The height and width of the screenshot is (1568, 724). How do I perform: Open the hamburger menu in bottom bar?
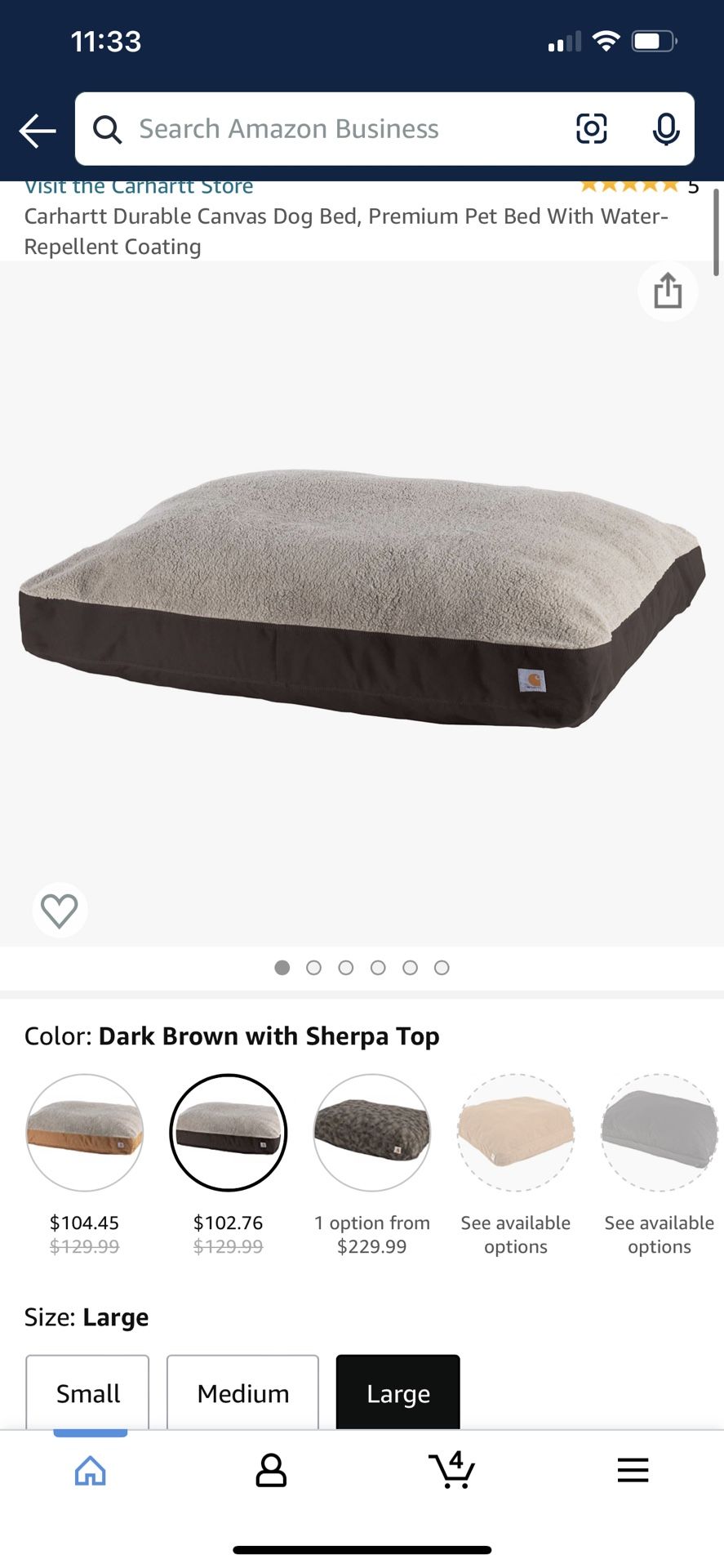coord(633,1470)
